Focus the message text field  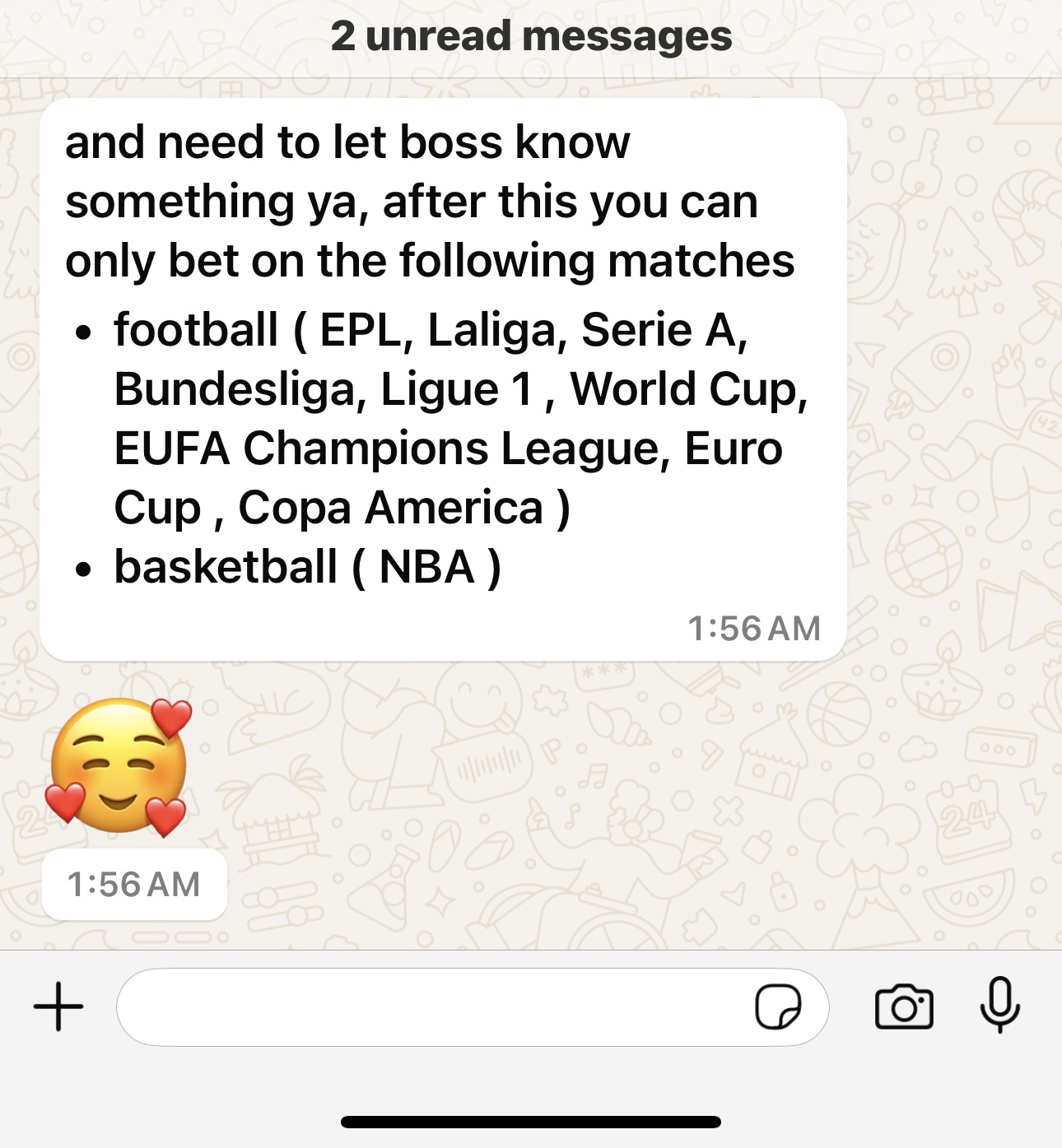click(428, 1006)
